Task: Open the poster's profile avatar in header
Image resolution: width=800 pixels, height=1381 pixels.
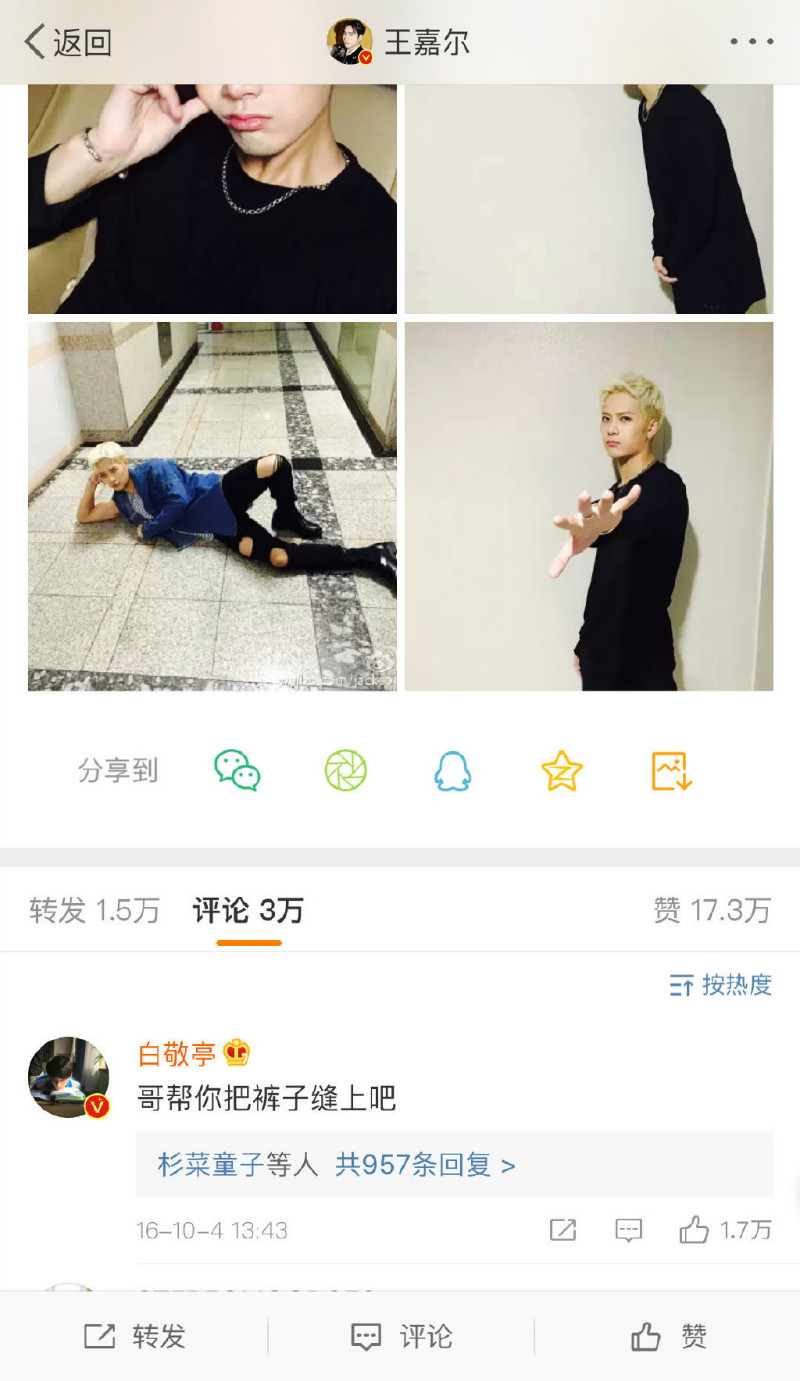Action: tap(350, 42)
